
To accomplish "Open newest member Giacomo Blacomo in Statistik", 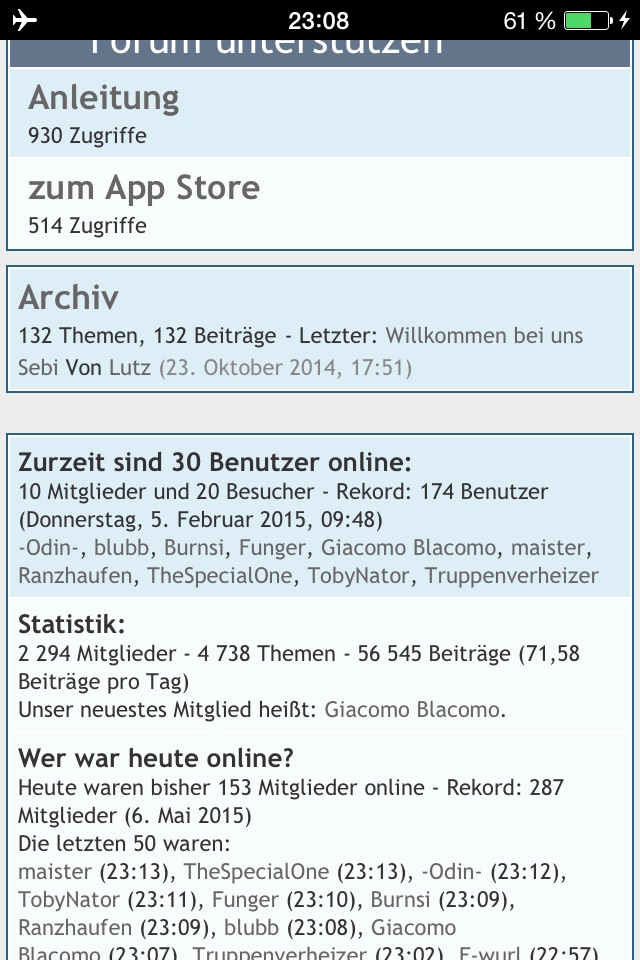I will [410, 710].
